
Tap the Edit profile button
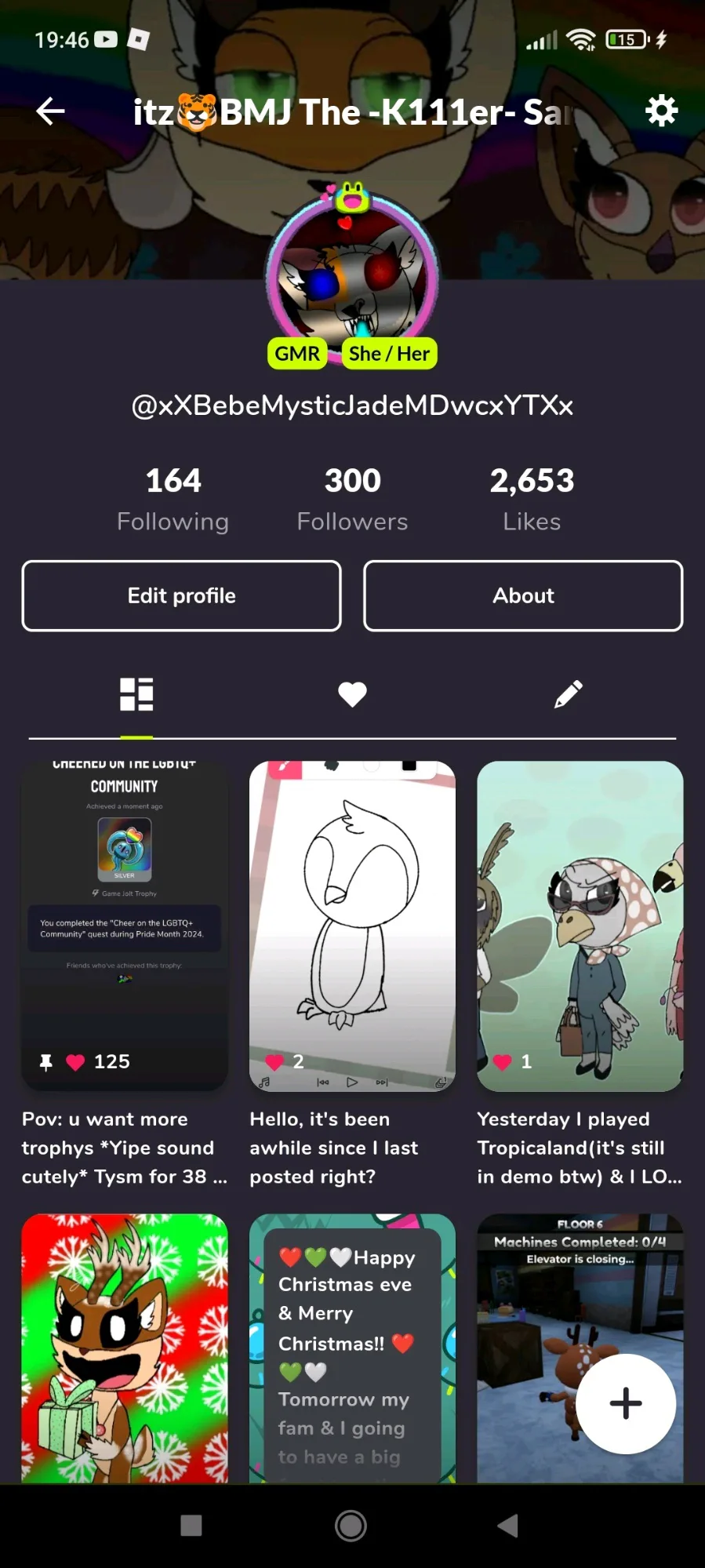[x=181, y=596]
